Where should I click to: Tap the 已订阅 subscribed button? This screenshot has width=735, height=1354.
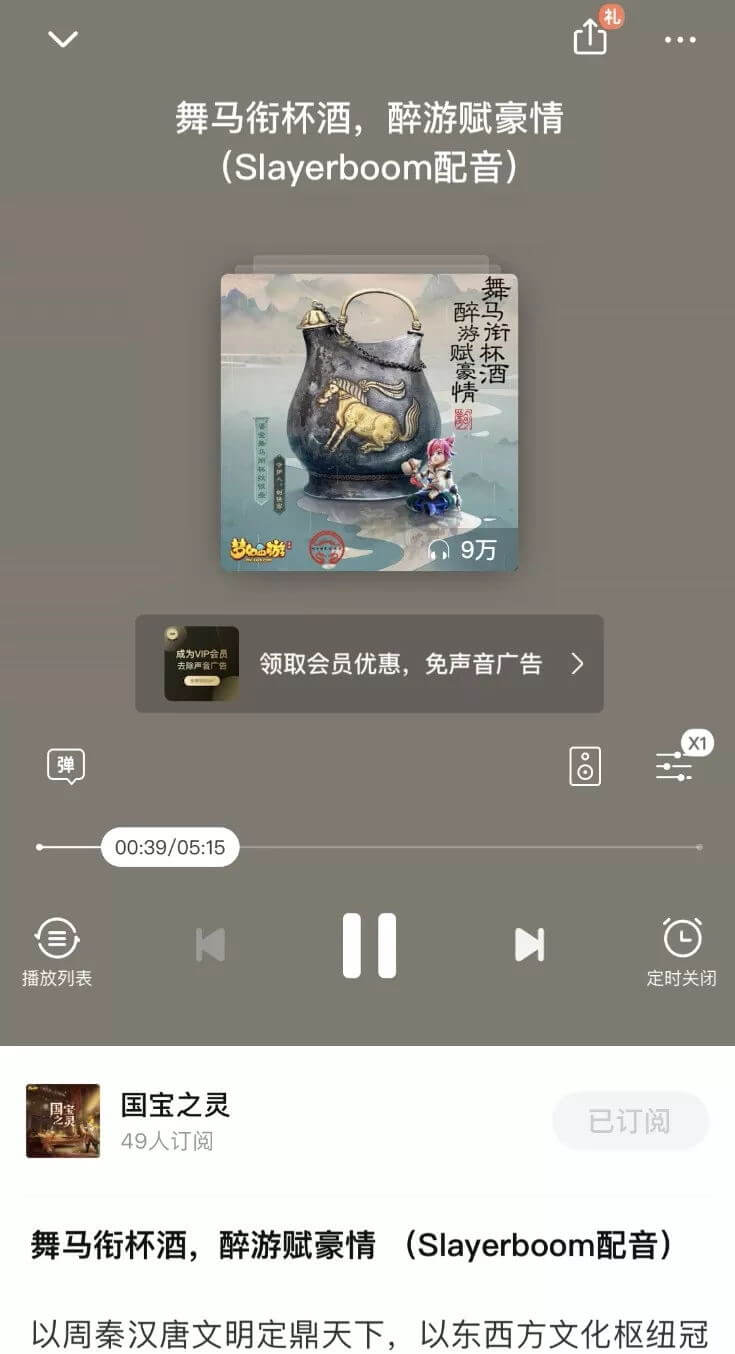point(630,1121)
